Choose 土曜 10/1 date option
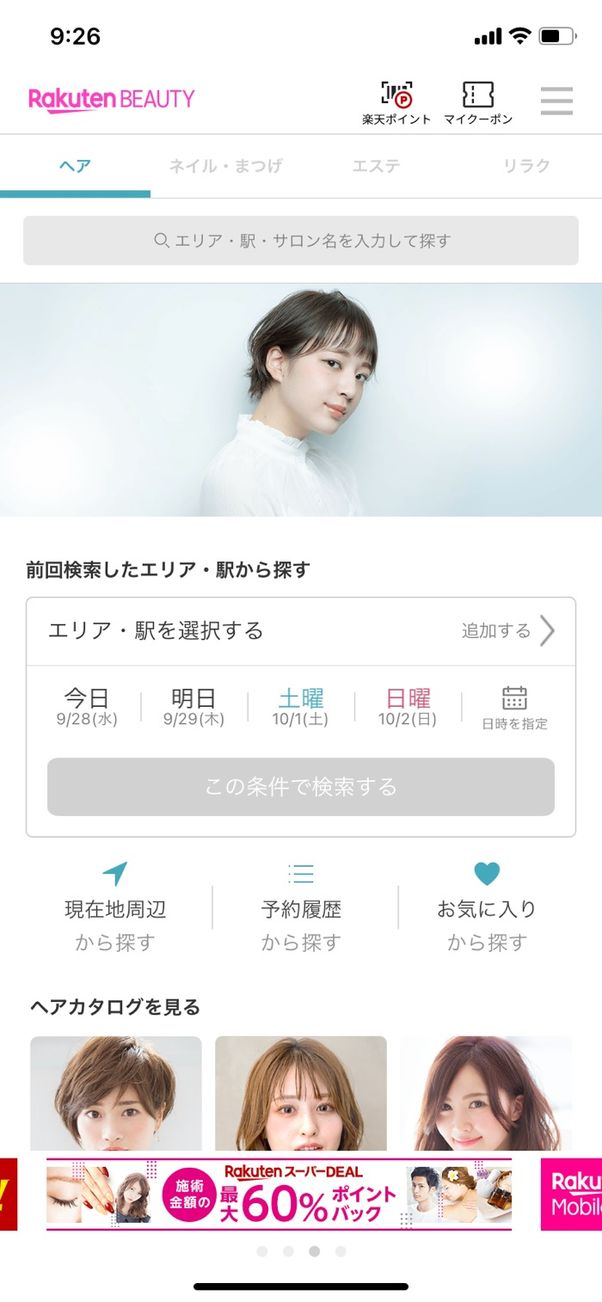Viewport: 602px width, 1302px height. (301, 707)
